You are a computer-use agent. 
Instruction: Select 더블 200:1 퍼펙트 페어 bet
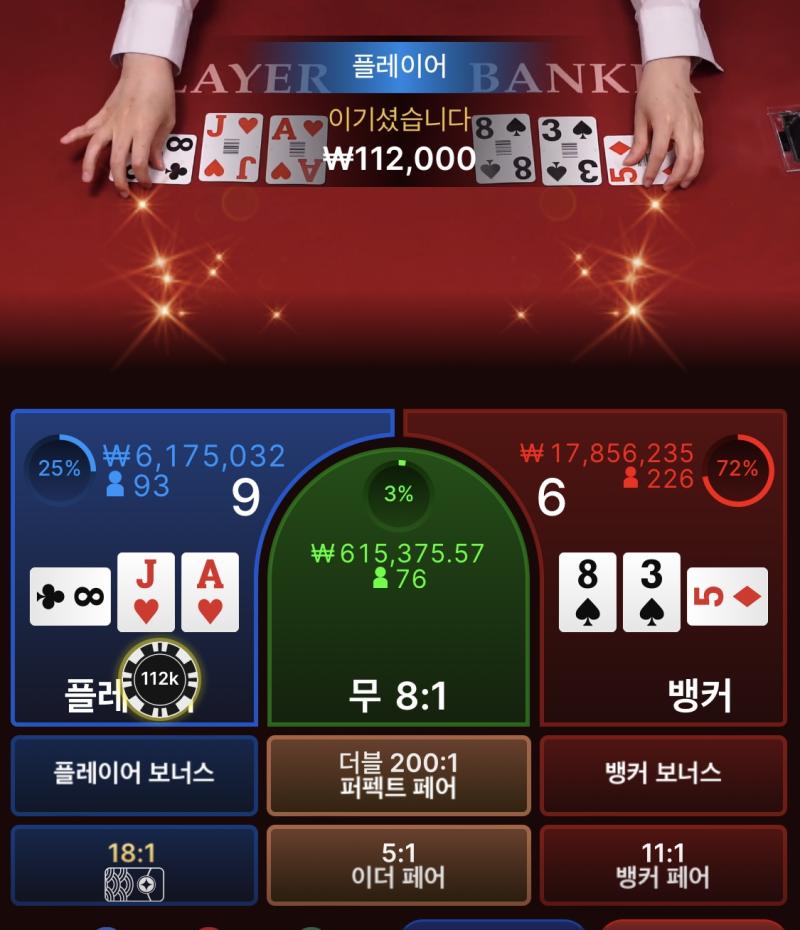[398, 775]
